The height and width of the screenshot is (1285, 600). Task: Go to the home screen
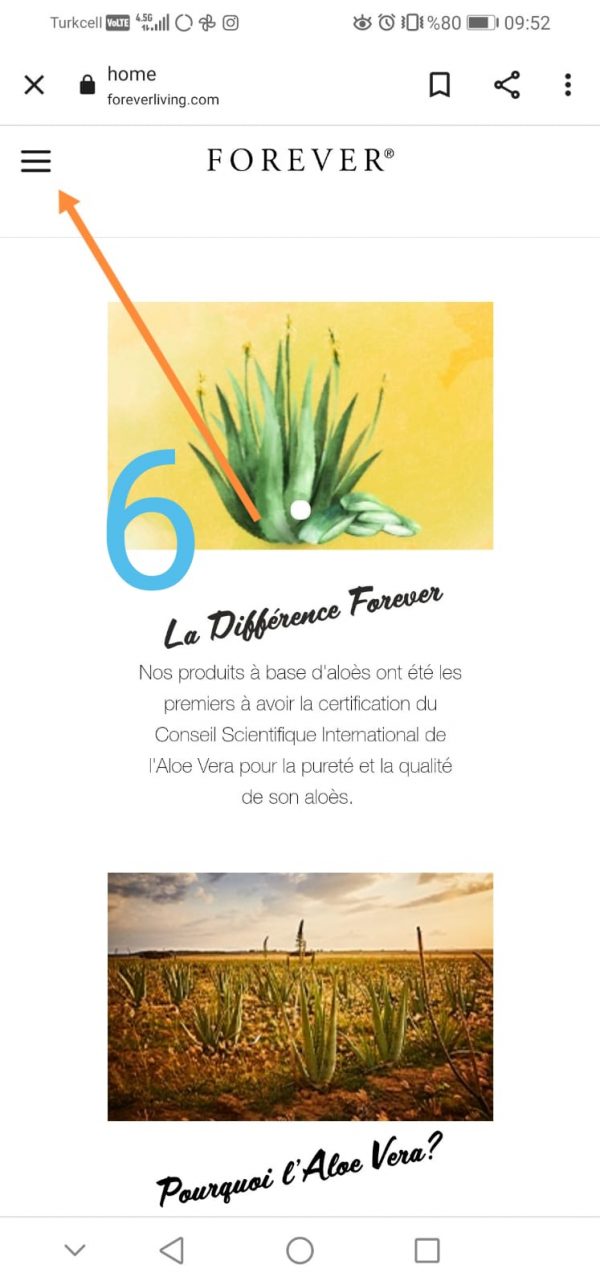[x=300, y=1250]
